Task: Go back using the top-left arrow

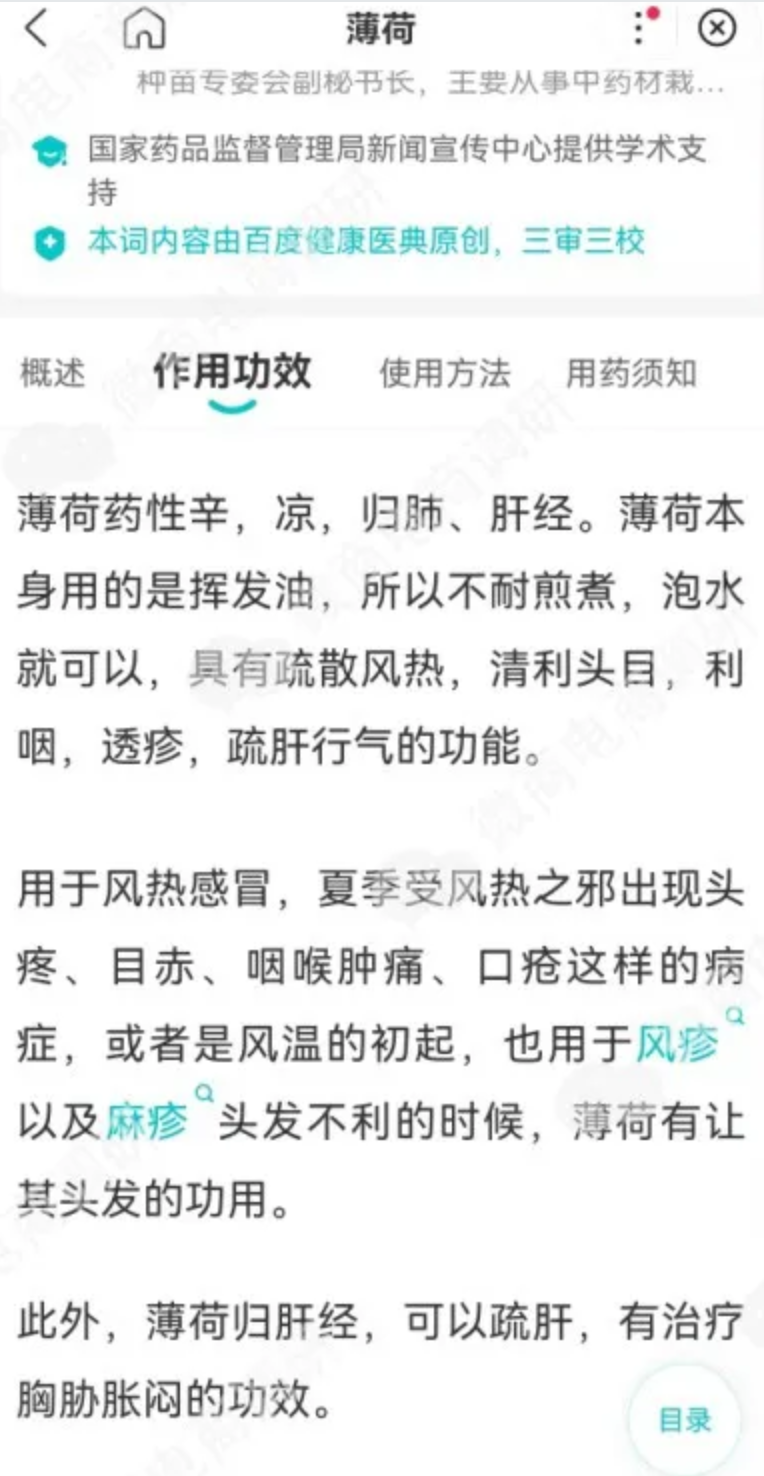Action: [36, 29]
